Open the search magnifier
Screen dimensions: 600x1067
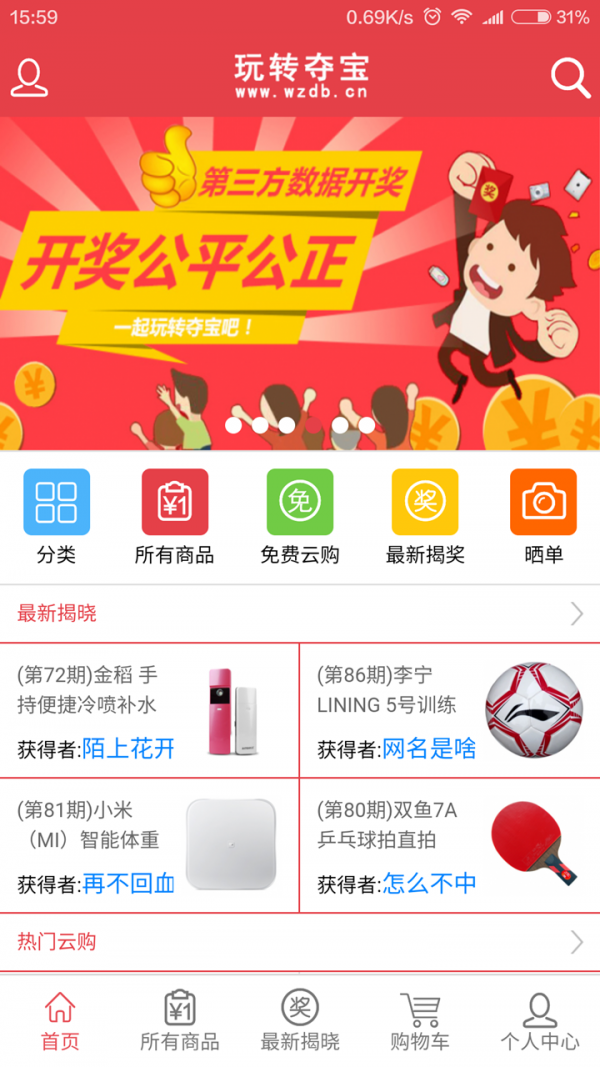pos(570,78)
